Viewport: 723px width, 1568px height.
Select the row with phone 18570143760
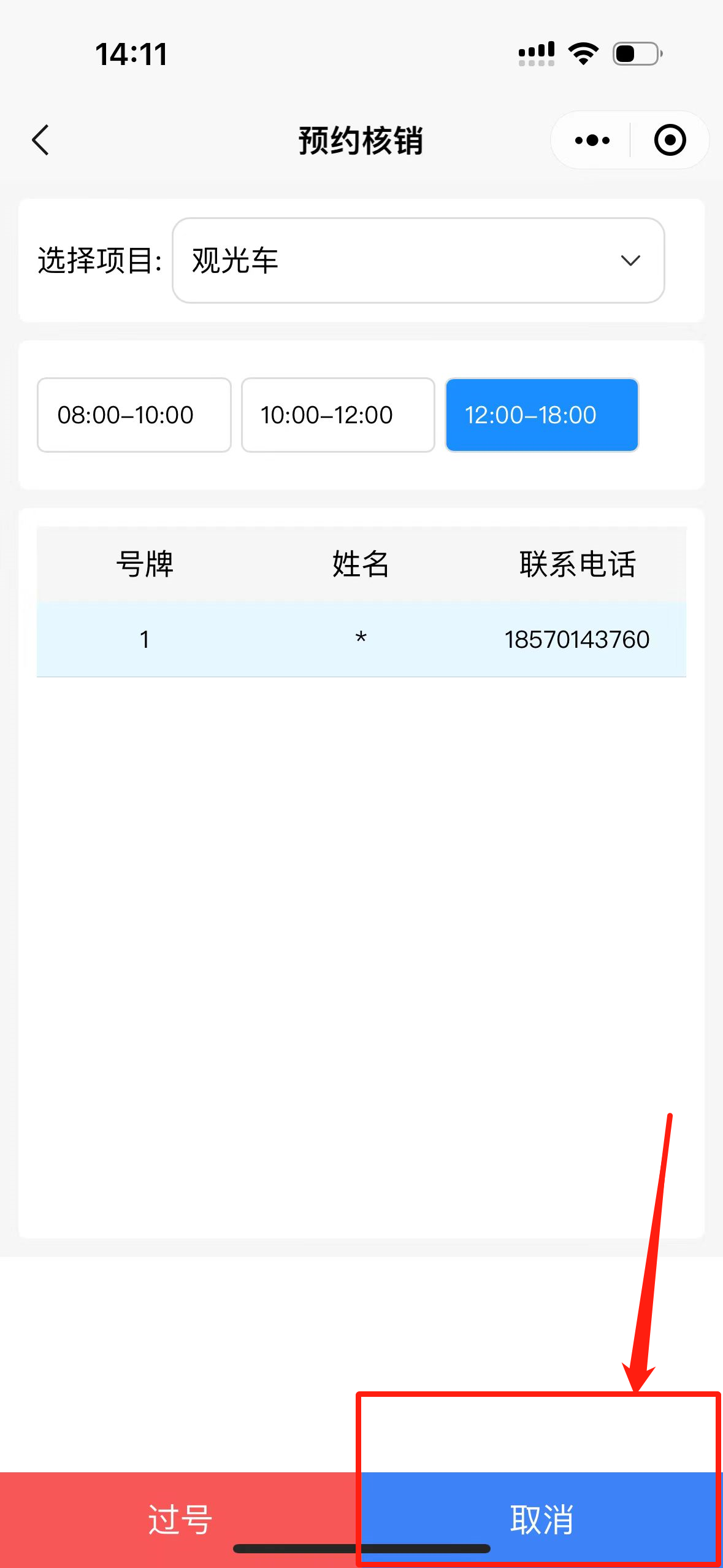(x=361, y=639)
